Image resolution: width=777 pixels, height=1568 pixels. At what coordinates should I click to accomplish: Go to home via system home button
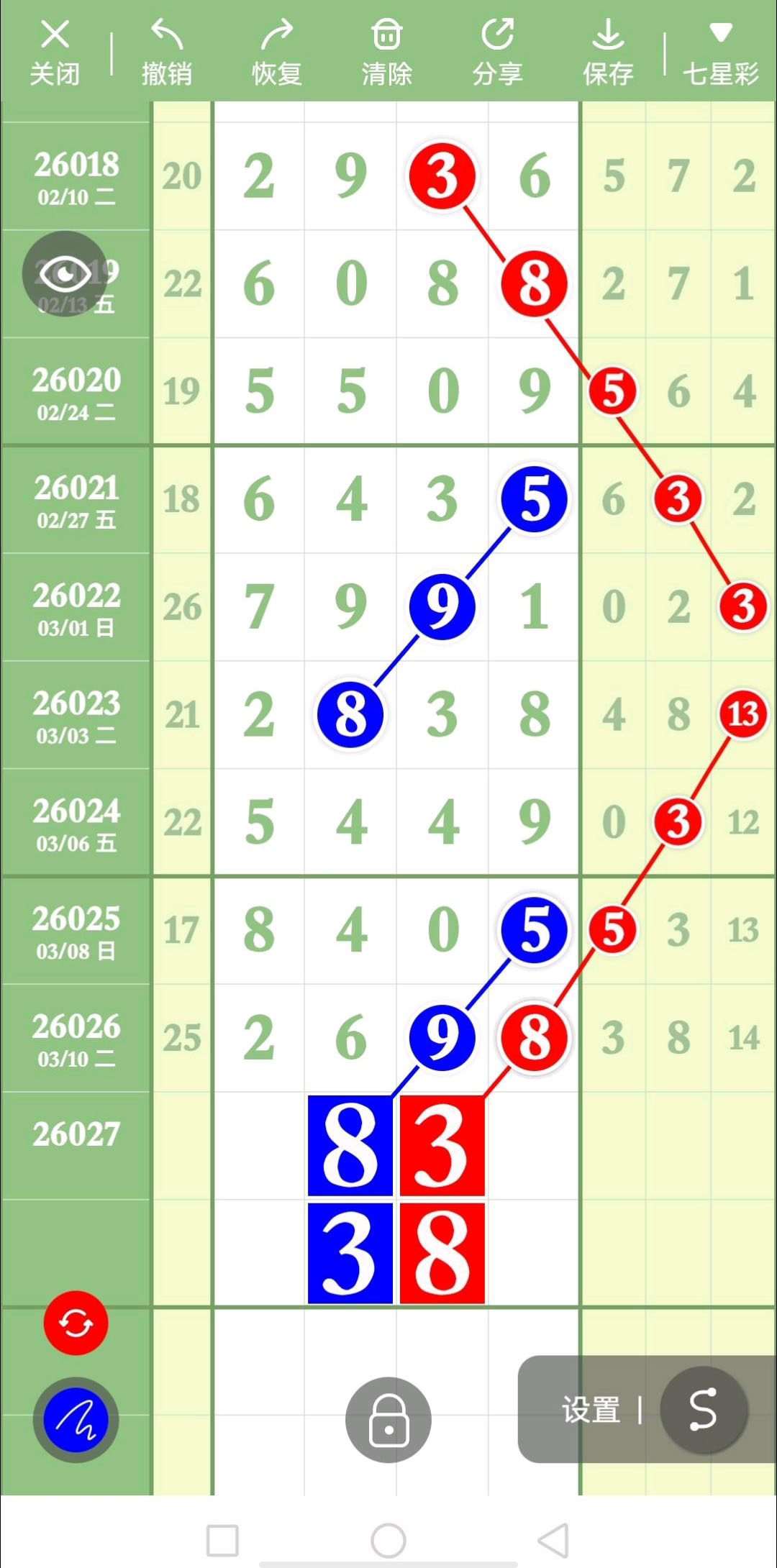coord(388,1541)
